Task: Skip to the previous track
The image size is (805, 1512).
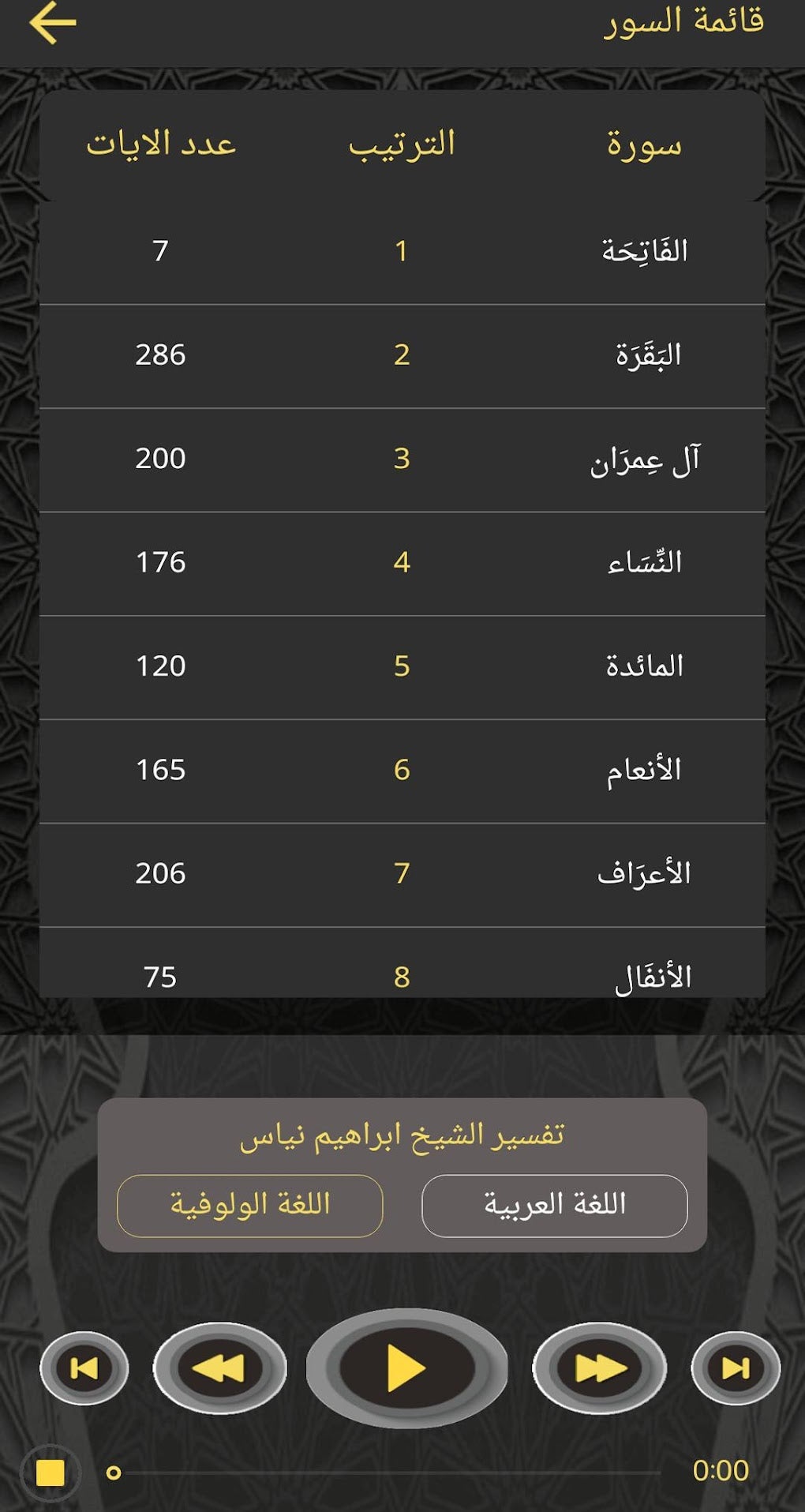Action: [84, 1368]
